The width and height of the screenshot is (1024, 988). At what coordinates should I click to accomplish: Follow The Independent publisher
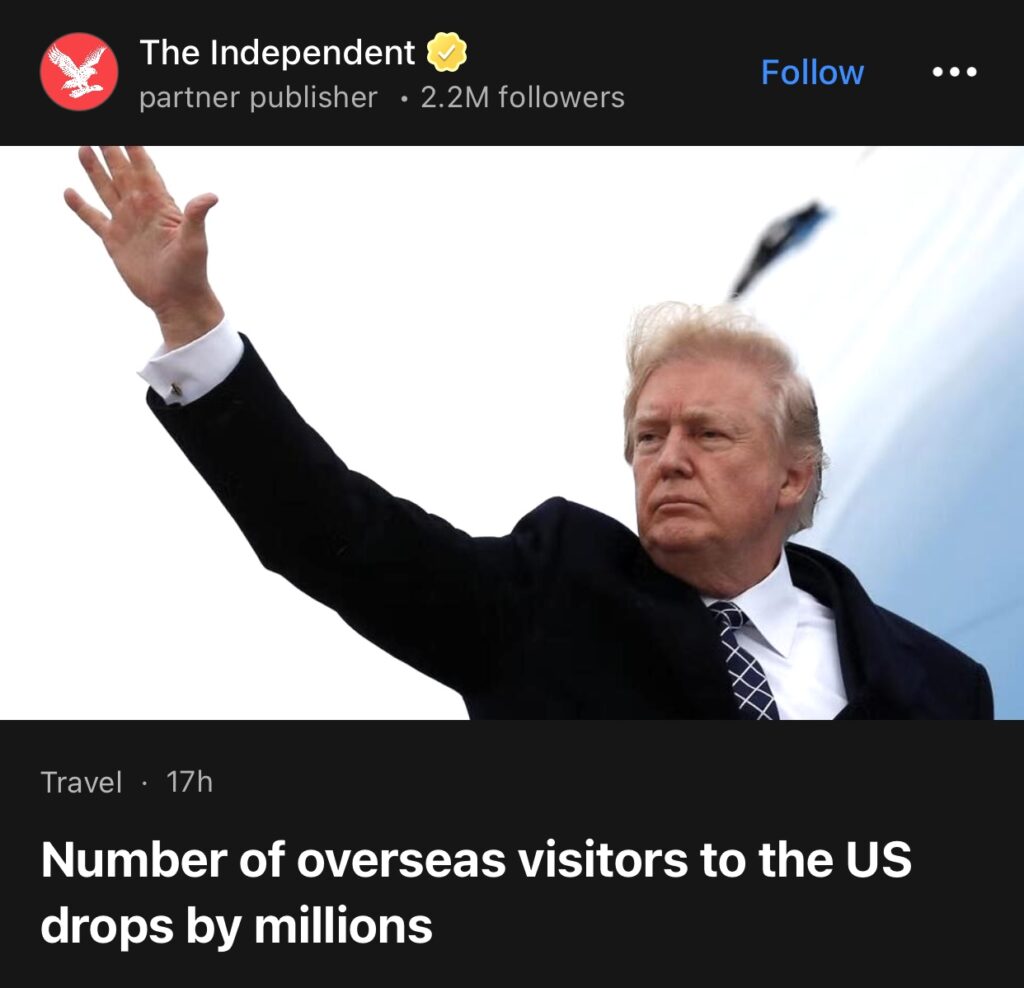pyautogui.click(x=812, y=72)
